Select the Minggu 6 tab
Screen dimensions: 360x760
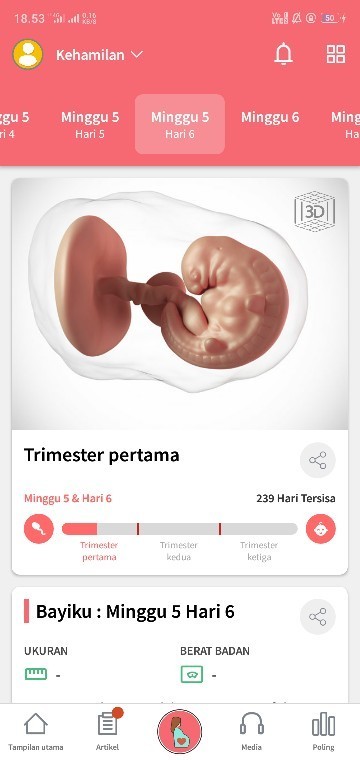270,117
